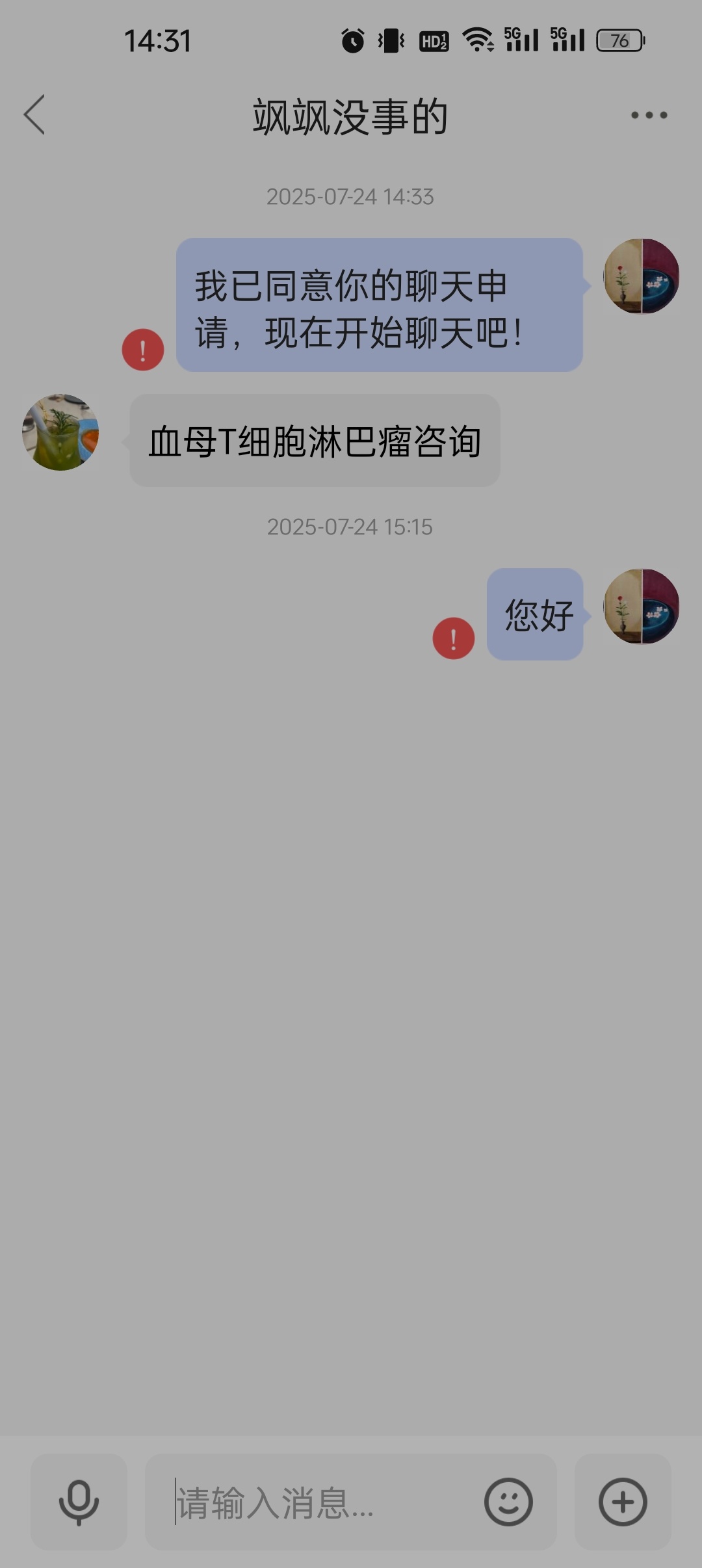The width and height of the screenshot is (702, 1568).
Task: Open the three-dot overflow menu
Action: point(649,115)
